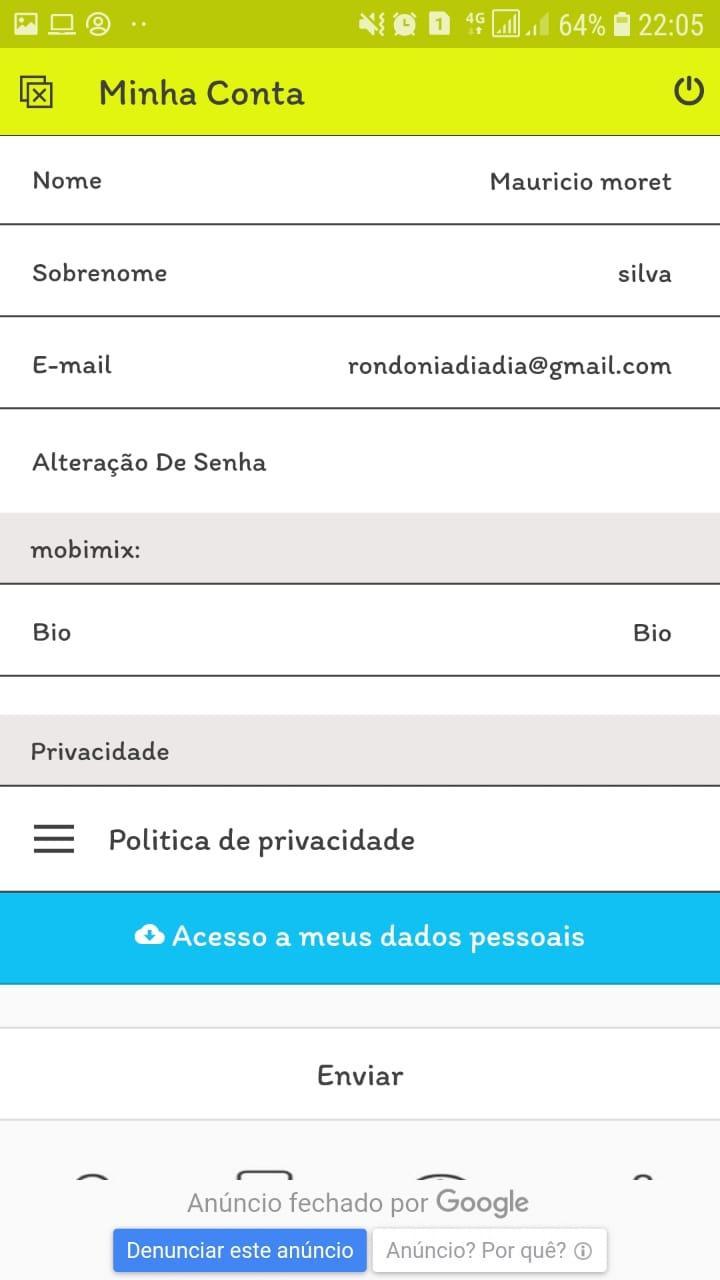Open Alteração De Senha
This screenshot has height=1280, width=720.
360,462
